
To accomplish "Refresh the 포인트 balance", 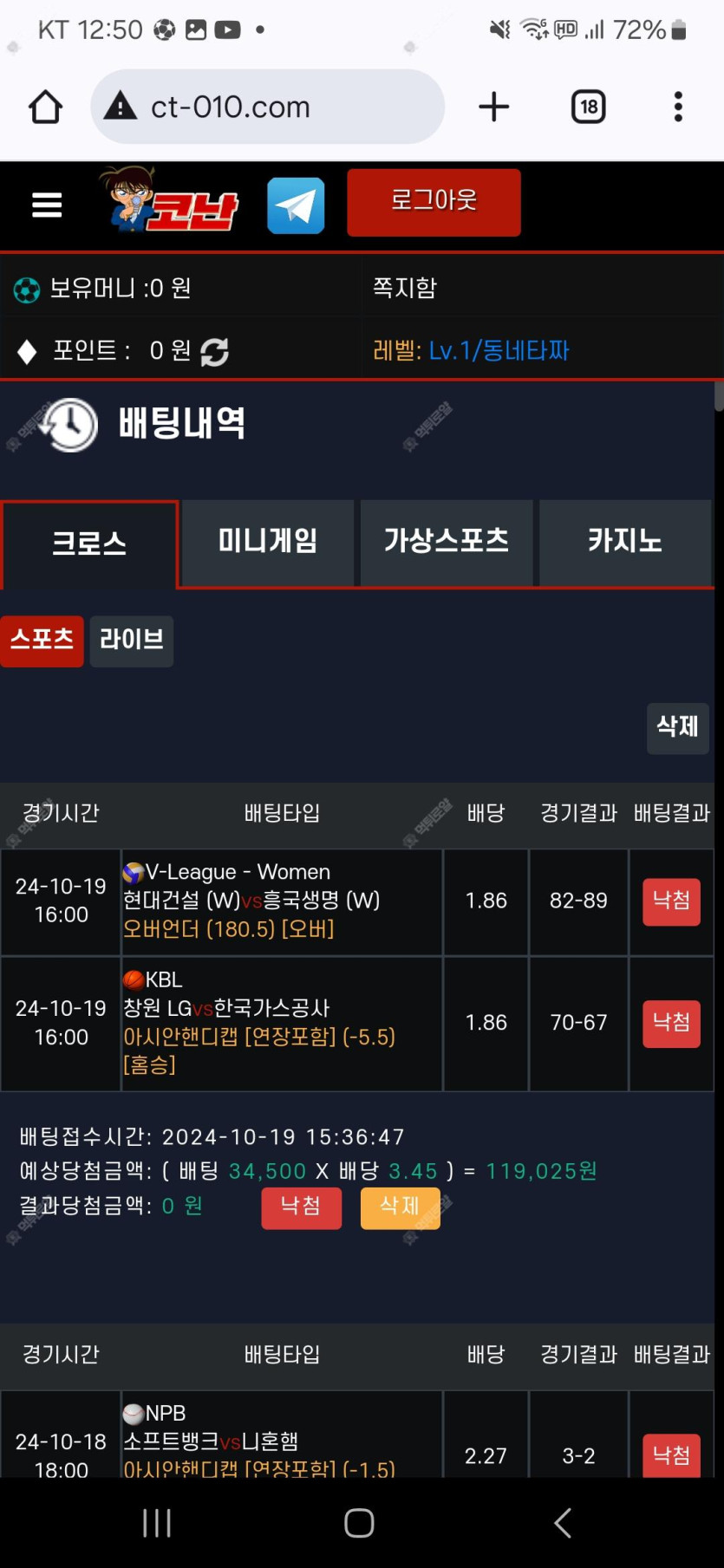I will tap(214, 352).
